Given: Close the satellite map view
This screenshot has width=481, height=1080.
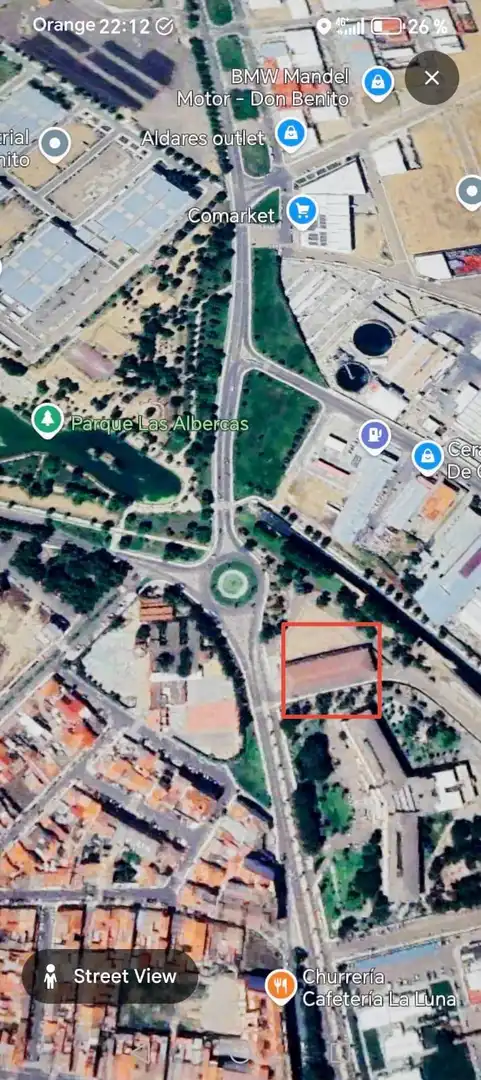Looking at the screenshot, I should pos(432,78).
